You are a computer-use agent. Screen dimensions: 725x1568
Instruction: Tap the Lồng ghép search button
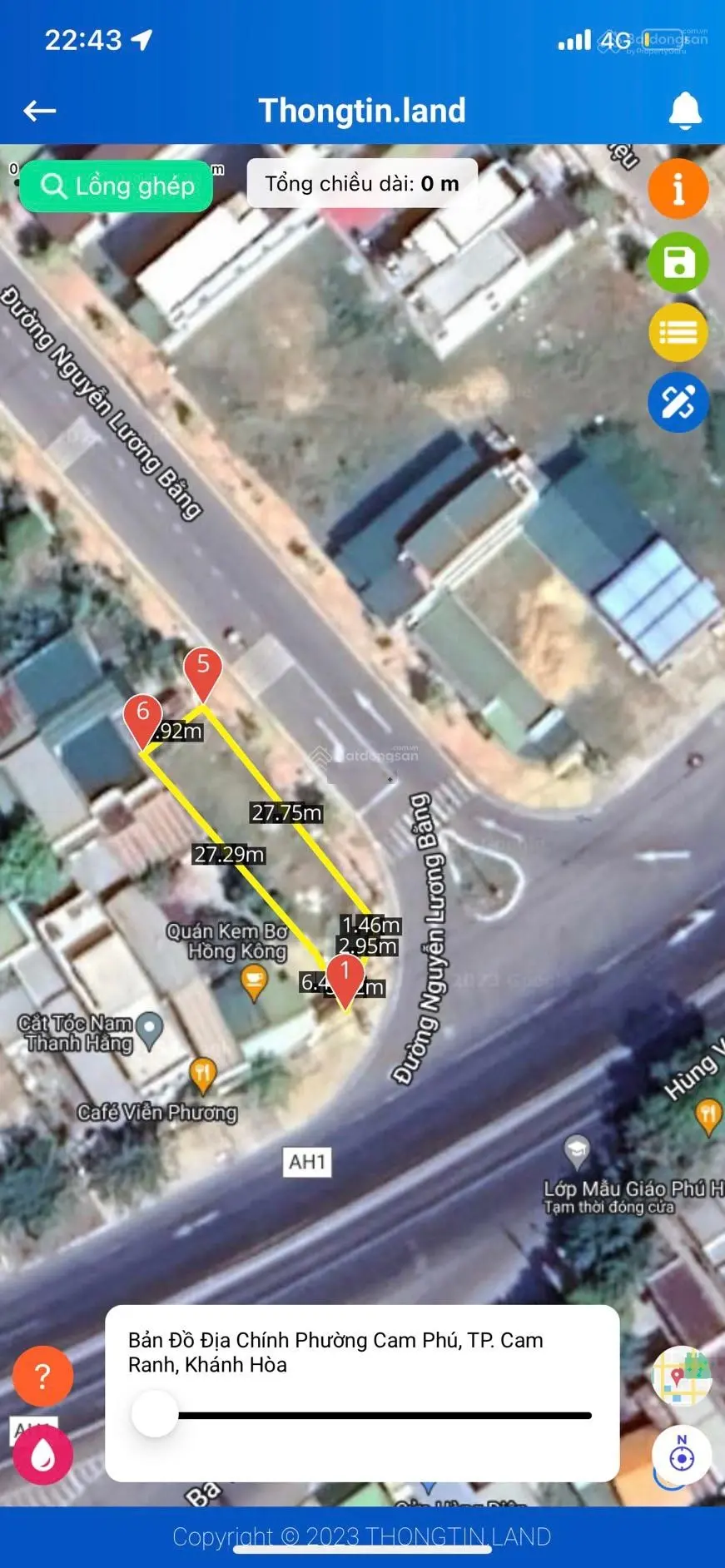117,186
